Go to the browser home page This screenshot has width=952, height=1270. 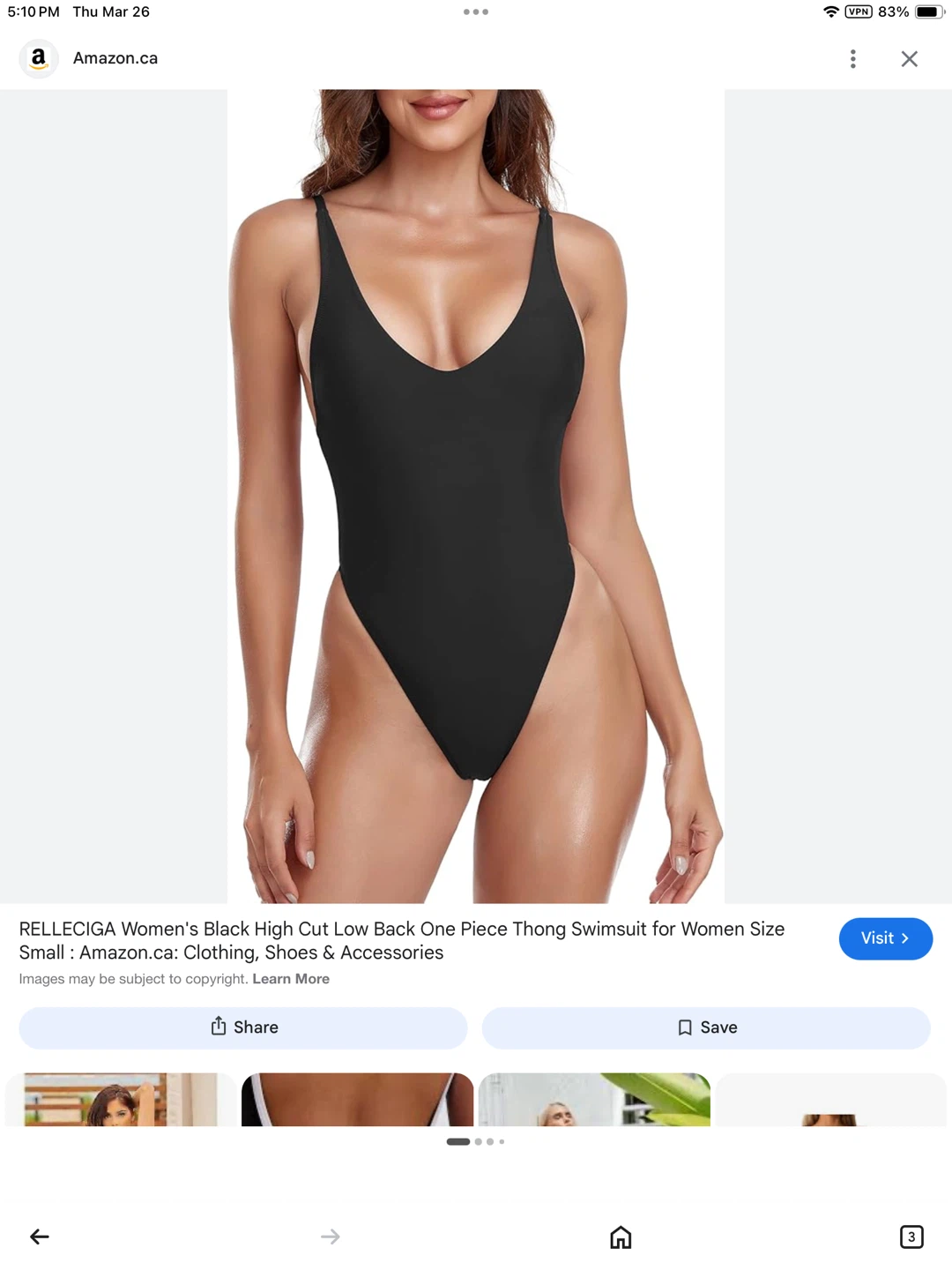tap(621, 1236)
